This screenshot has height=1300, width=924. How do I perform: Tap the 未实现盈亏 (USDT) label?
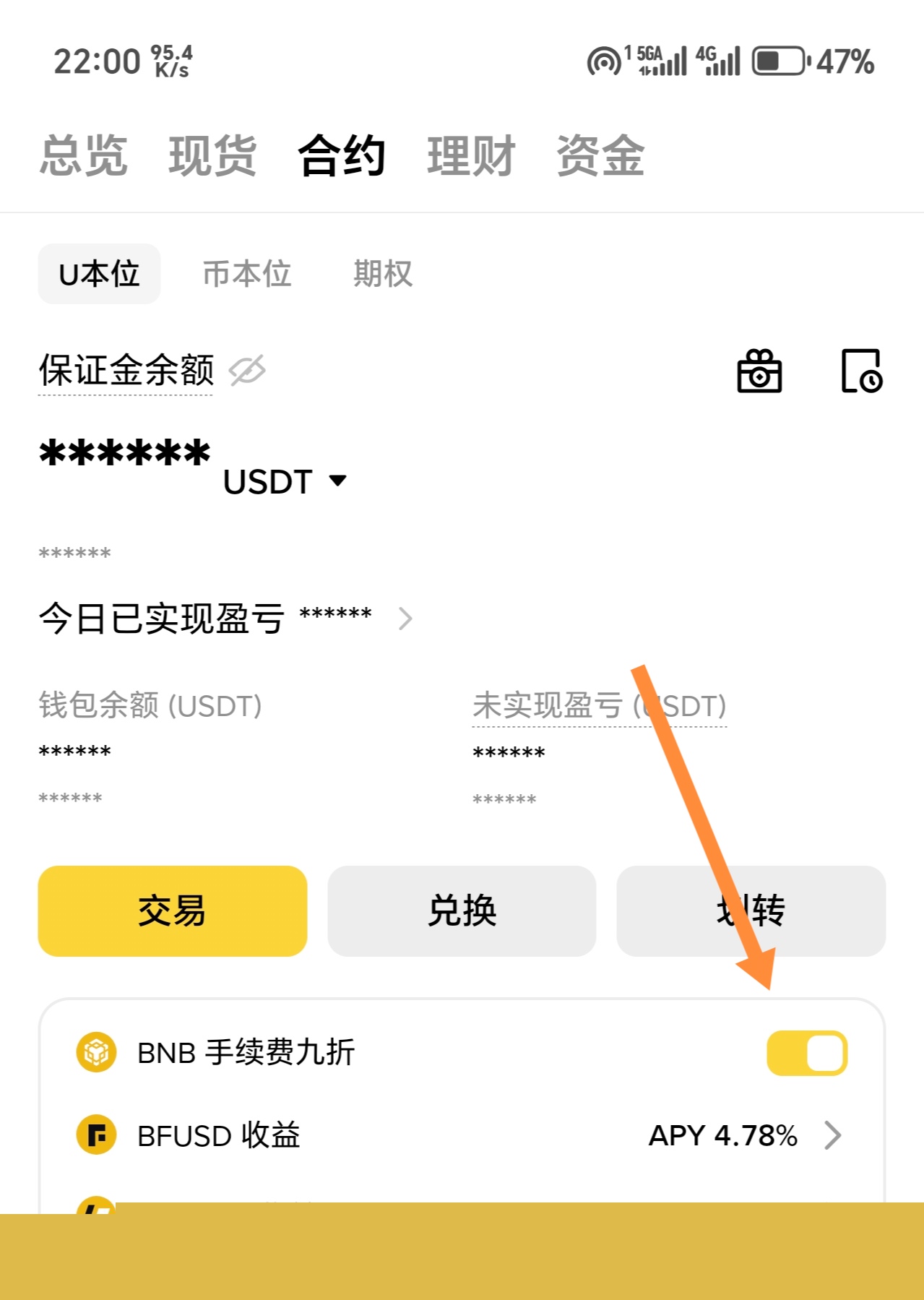(x=600, y=707)
